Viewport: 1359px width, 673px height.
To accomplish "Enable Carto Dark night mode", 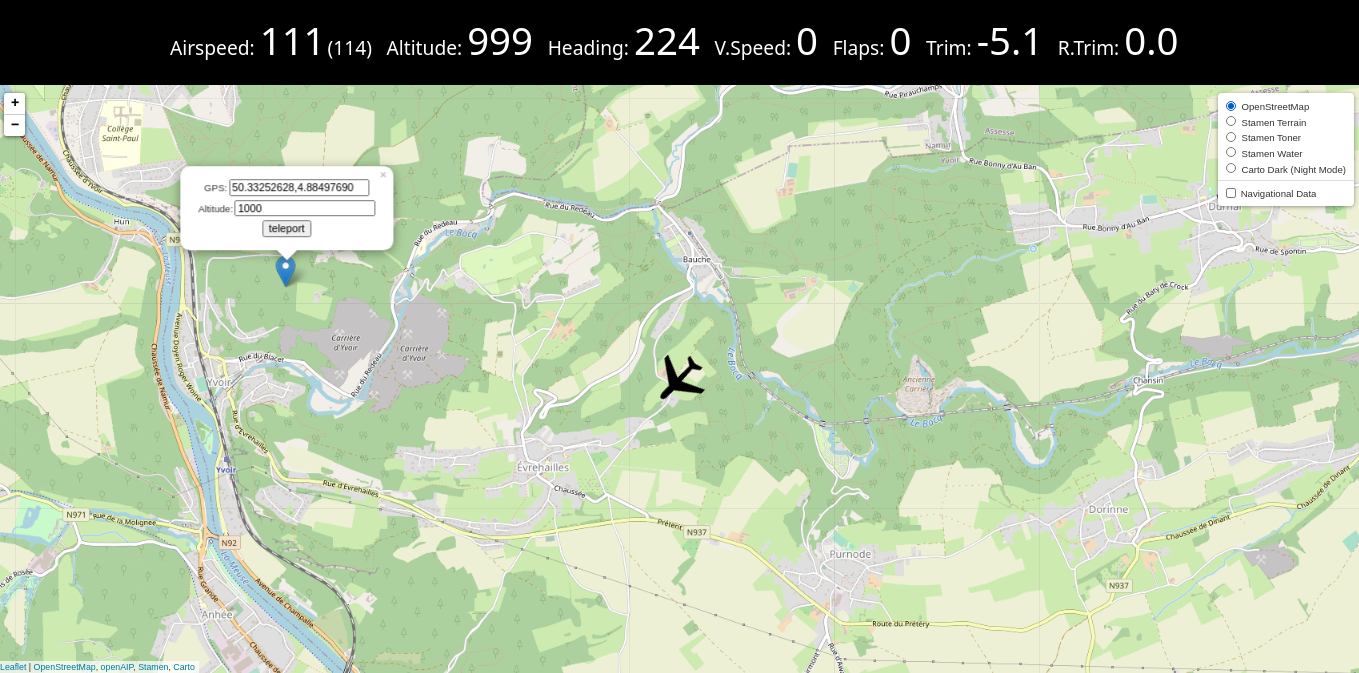I will point(1231,168).
